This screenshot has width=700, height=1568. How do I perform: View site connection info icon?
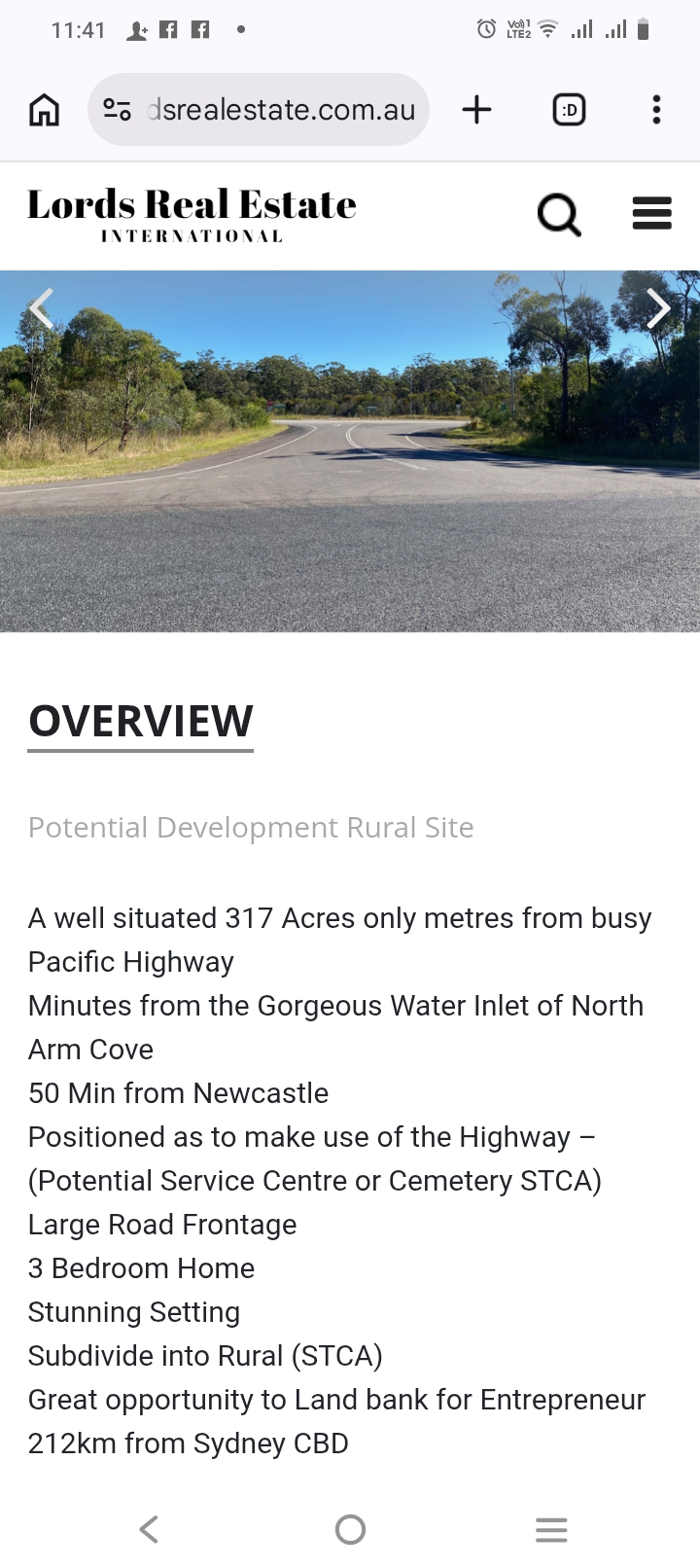pyautogui.click(x=118, y=110)
